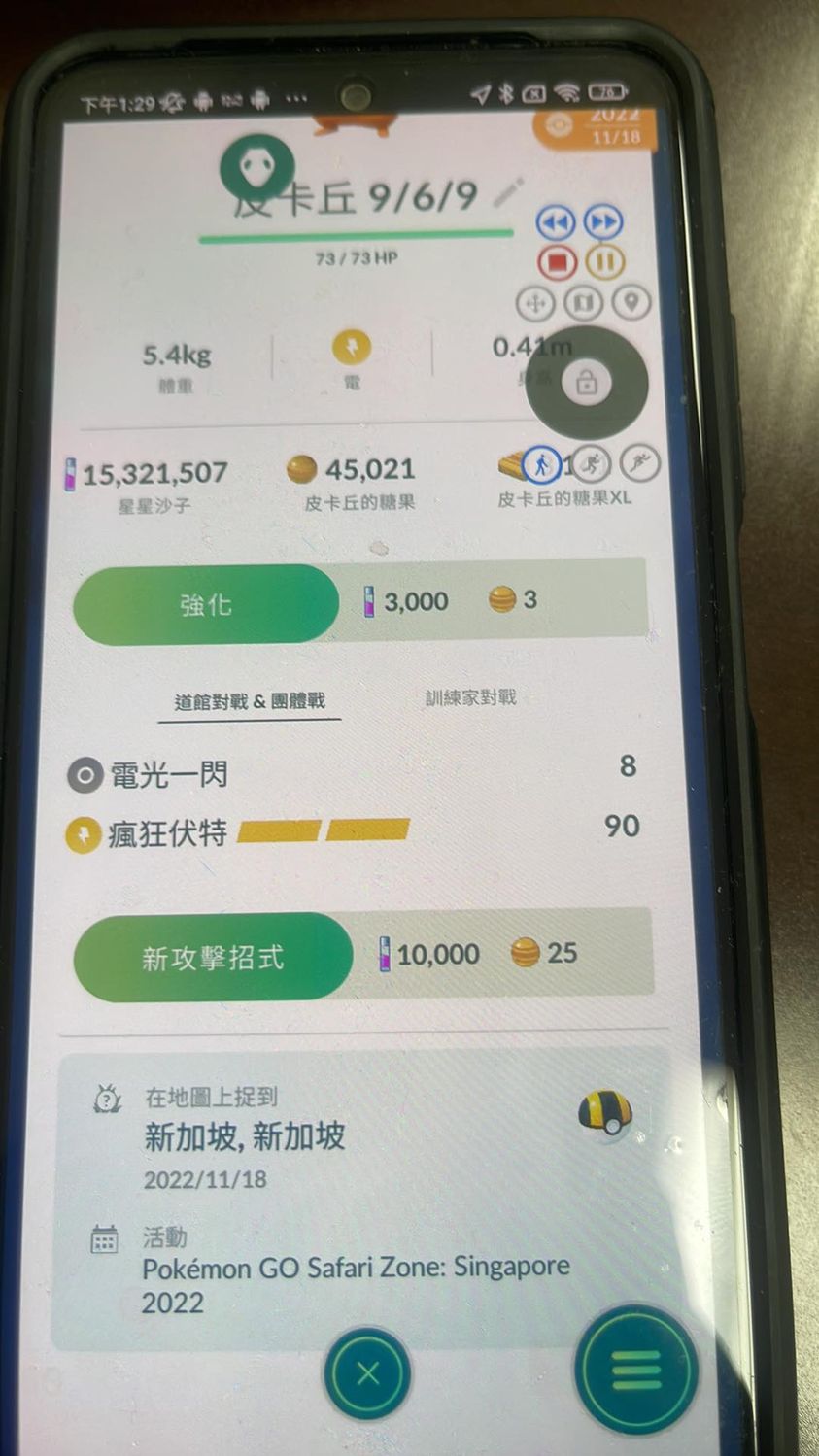Power up with the 強化 button
The width and height of the screenshot is (819, 1456).
206,604
